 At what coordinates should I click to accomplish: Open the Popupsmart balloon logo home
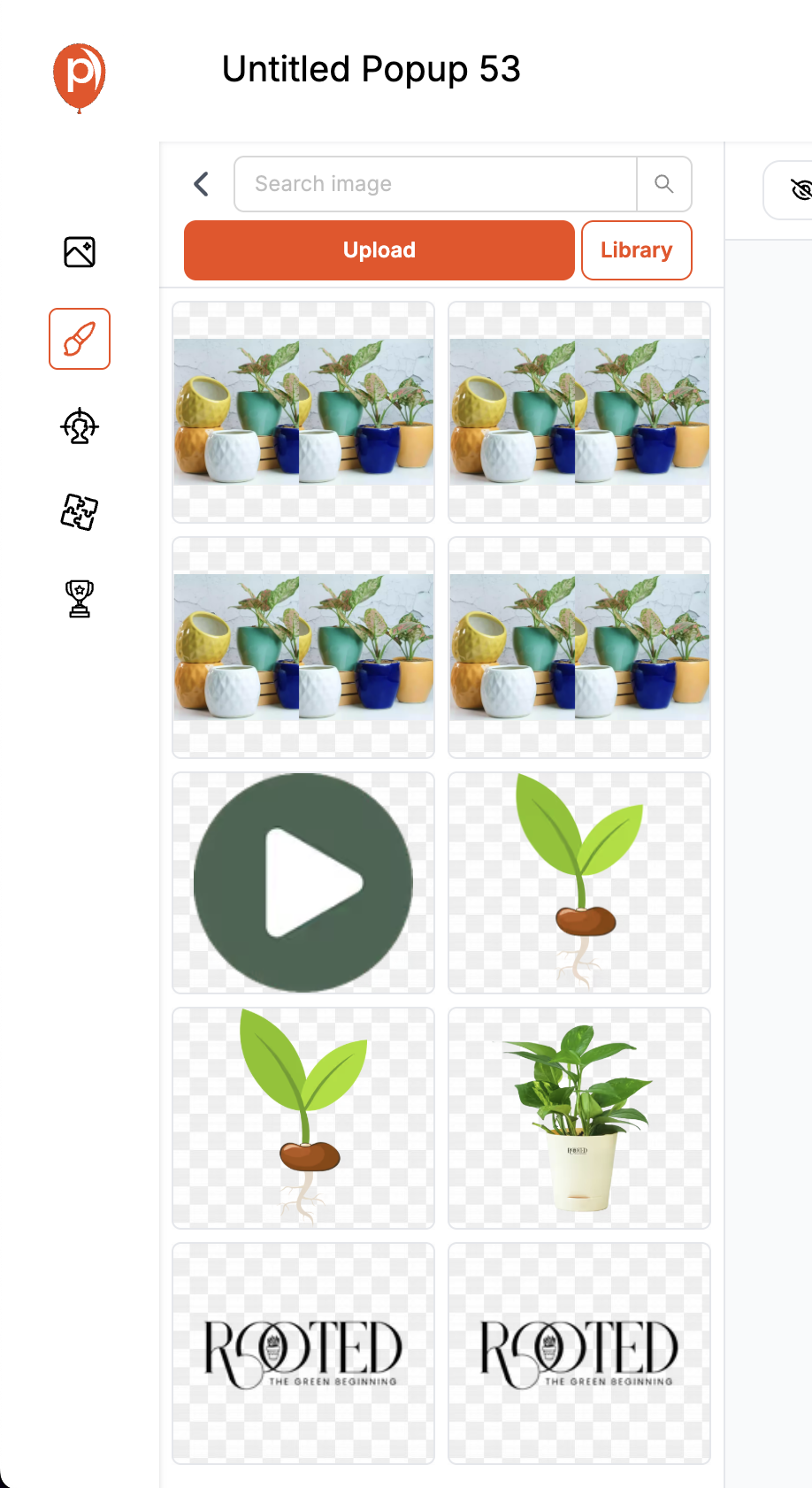coord(80,77)
